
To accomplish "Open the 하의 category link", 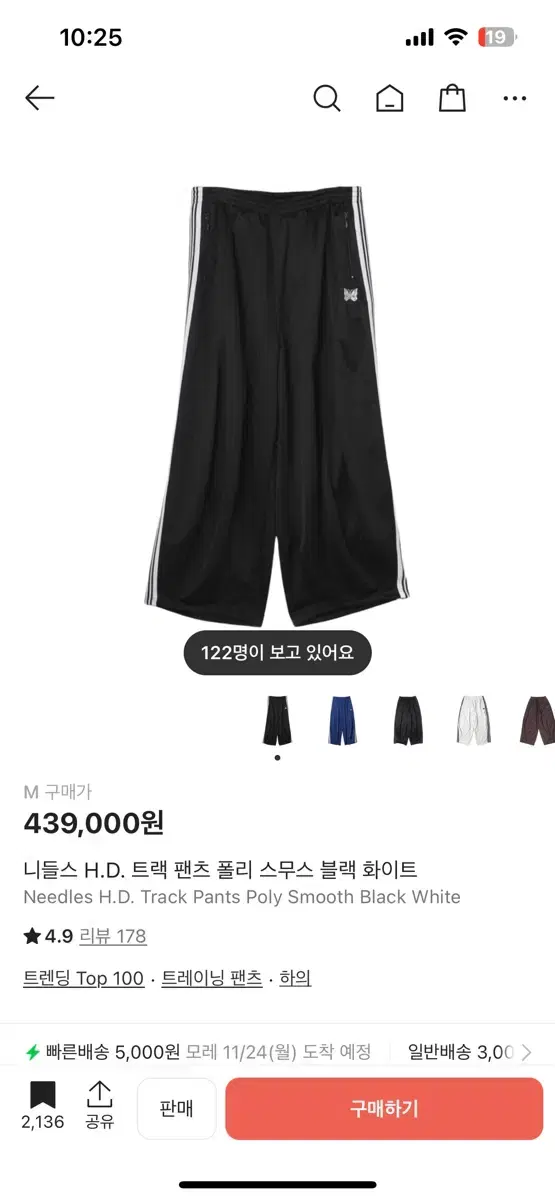I will click(295, 978).
